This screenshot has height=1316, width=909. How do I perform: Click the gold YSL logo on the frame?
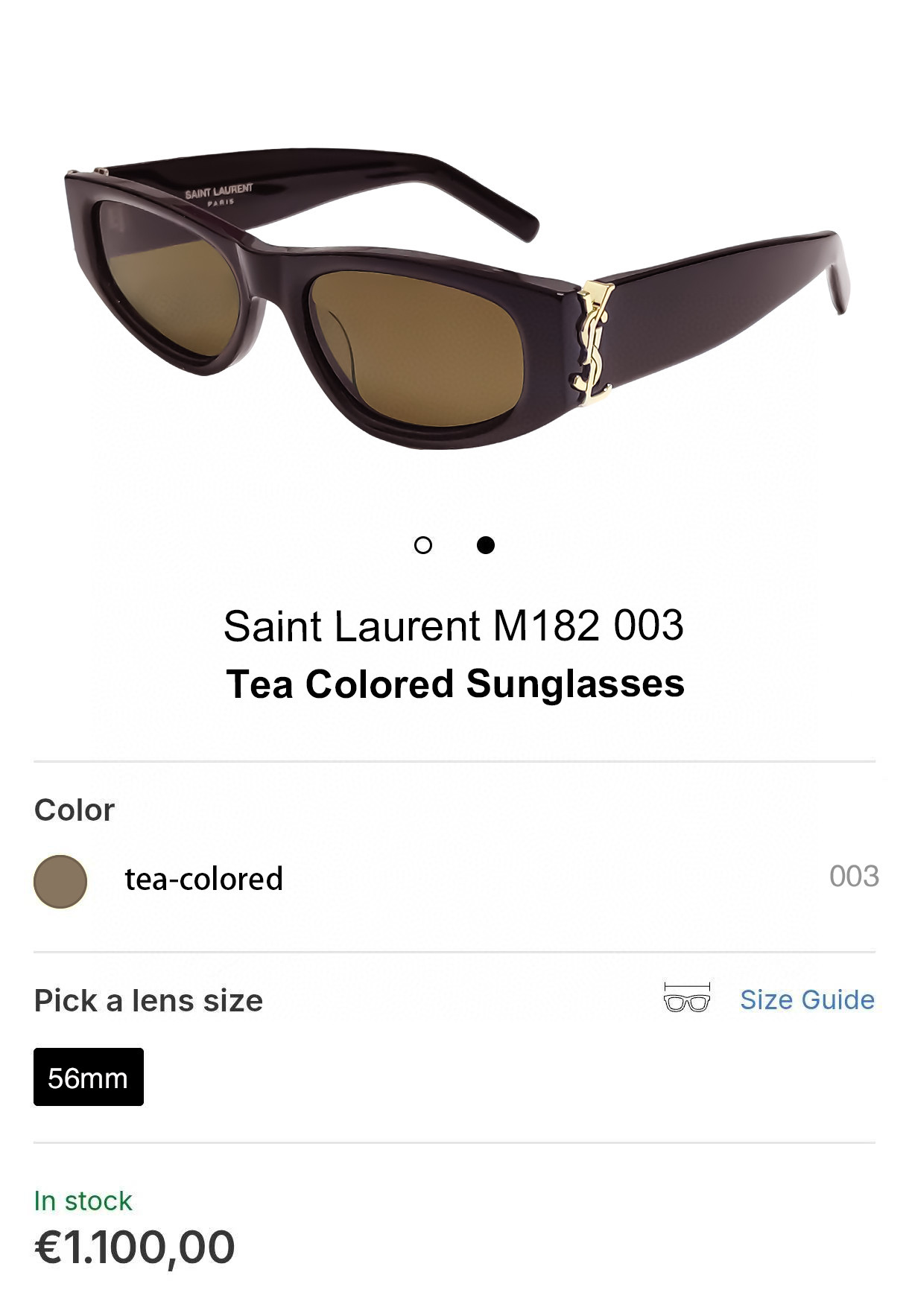(x=593, y=343)
